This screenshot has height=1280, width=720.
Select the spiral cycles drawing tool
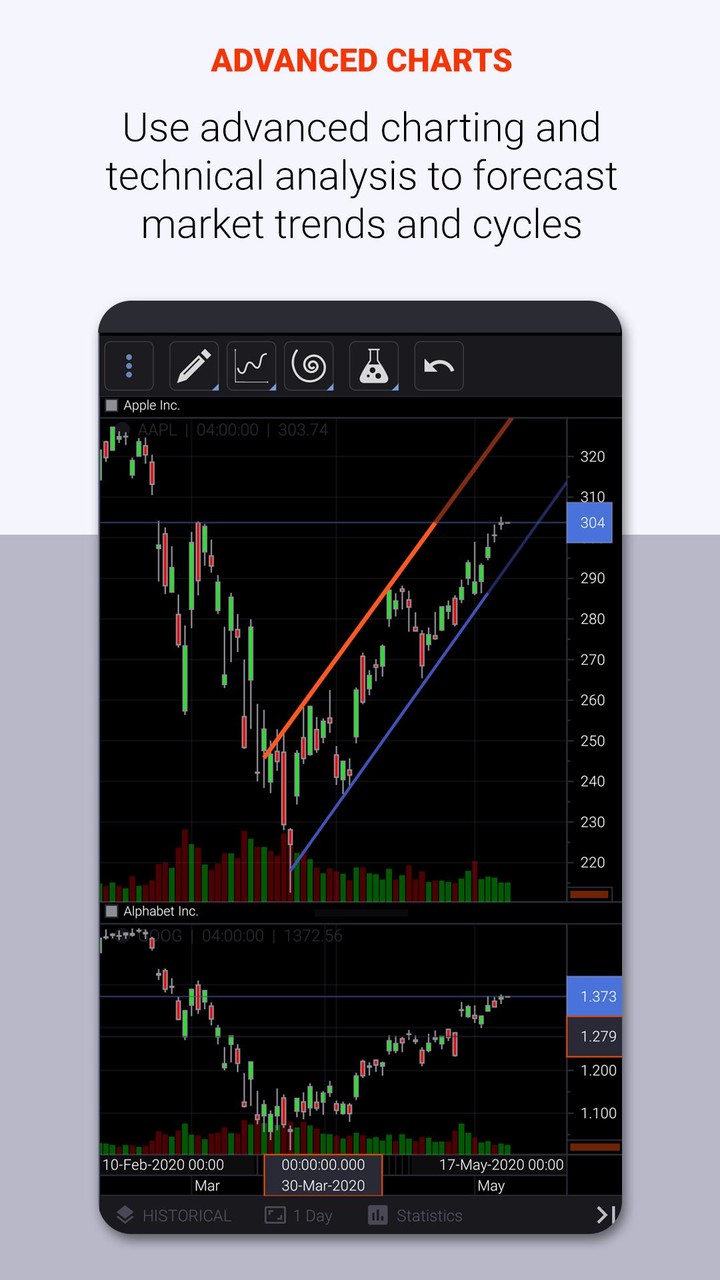pyautogui.click(x=308, y=366)
